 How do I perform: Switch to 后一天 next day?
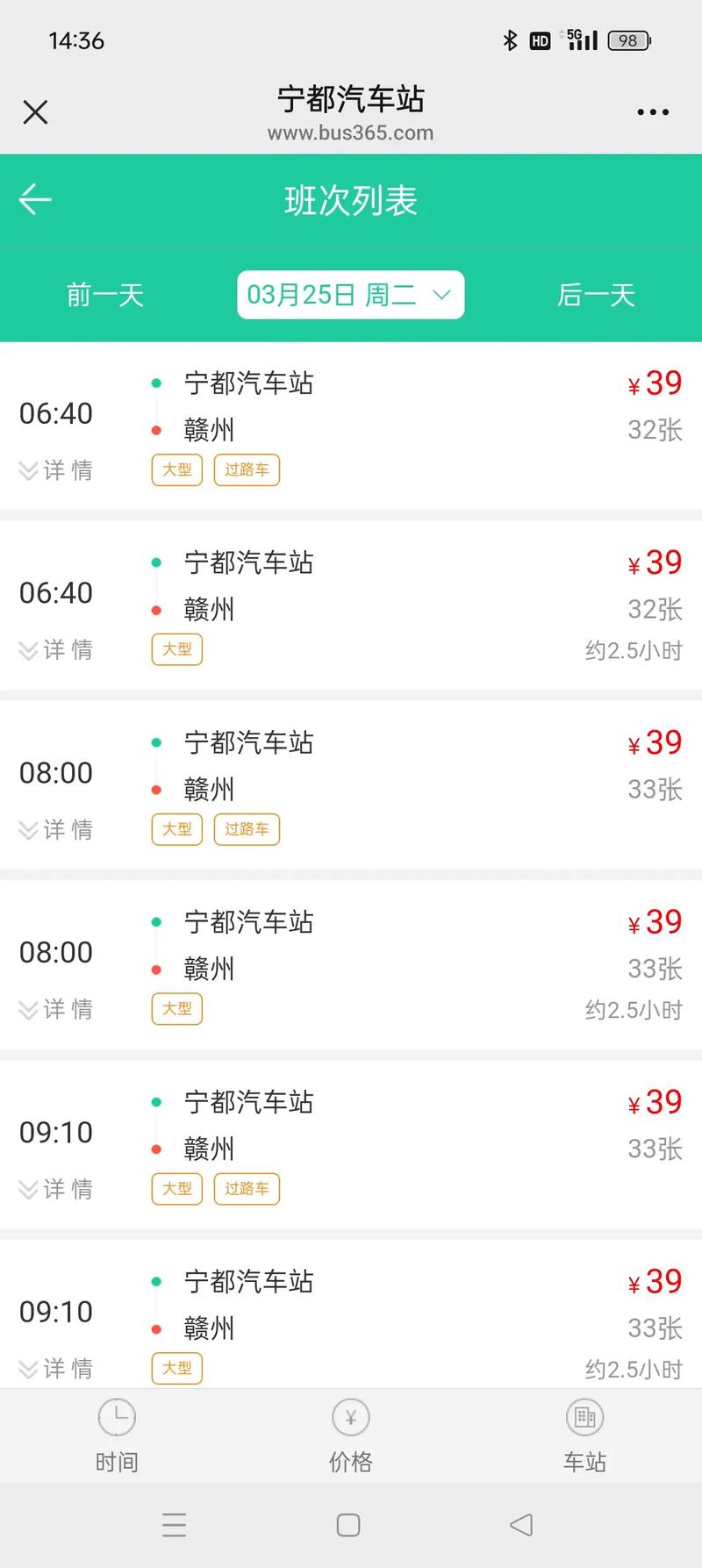pos(596,295)
